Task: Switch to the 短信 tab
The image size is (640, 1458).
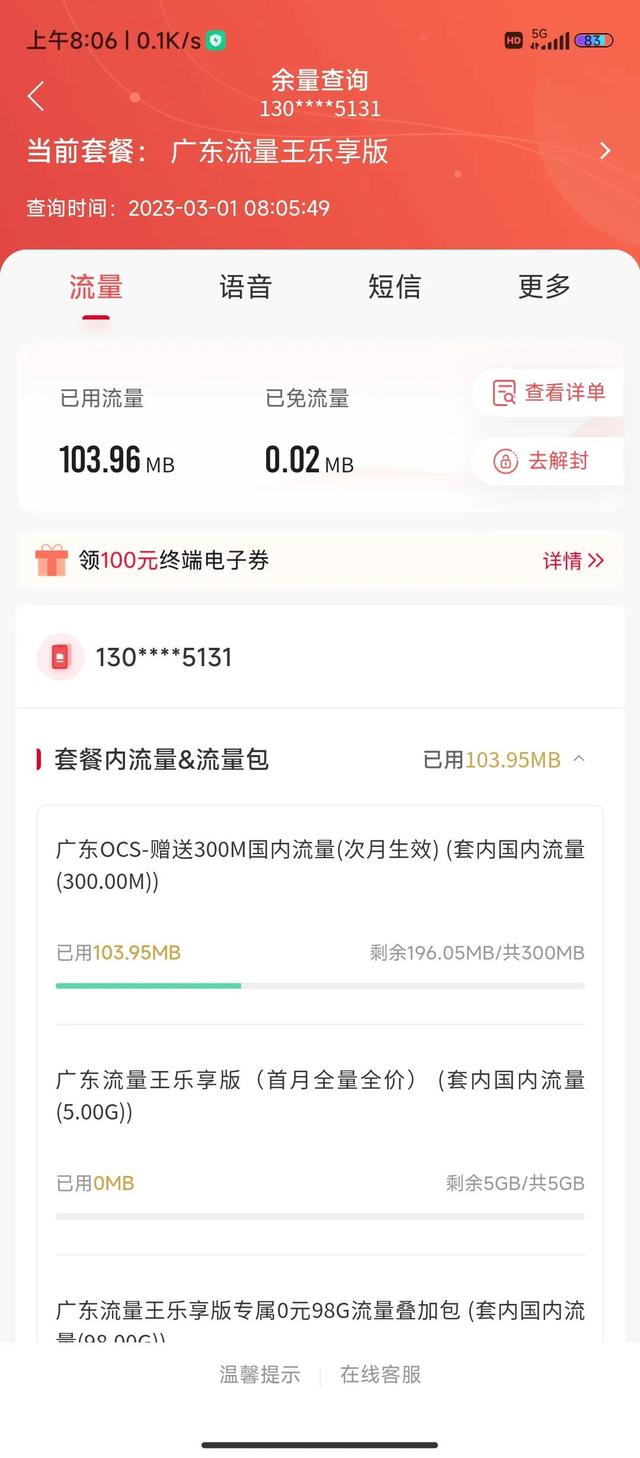Action: (394, 287)
